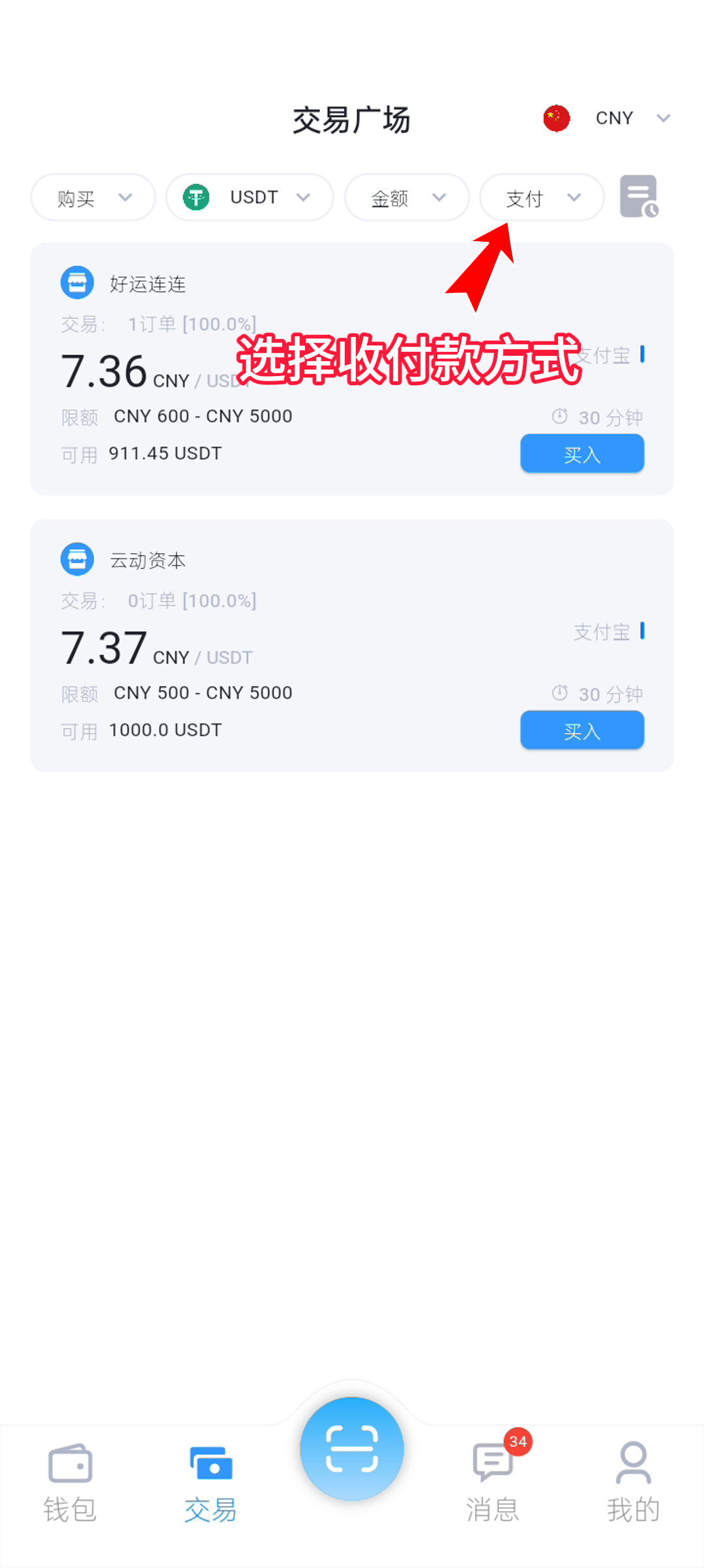Tap 买入 on the 好运连连 offer
The height and width of the screenshot is (1568, 704).
click(581, 454)
